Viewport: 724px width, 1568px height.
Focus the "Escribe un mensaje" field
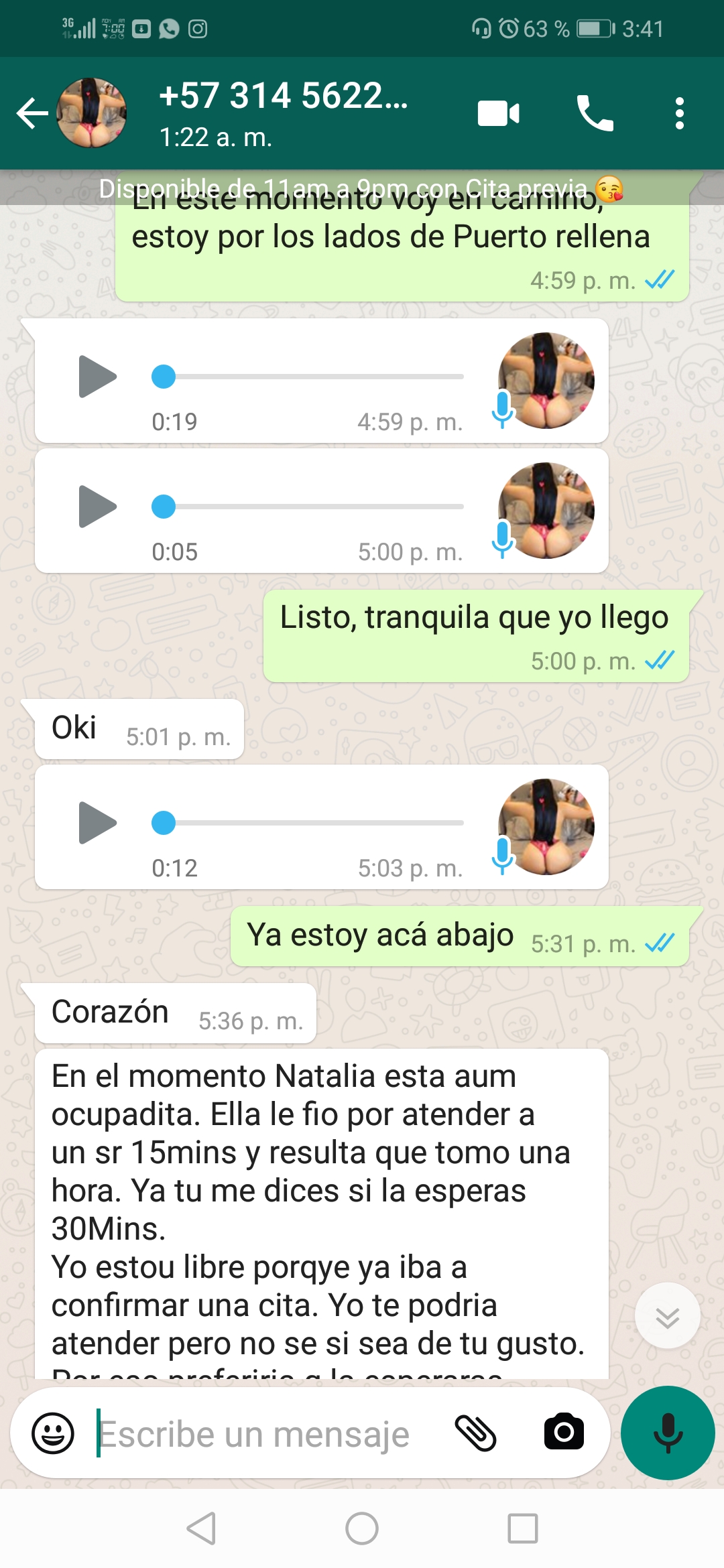(x=268, y=1434)
